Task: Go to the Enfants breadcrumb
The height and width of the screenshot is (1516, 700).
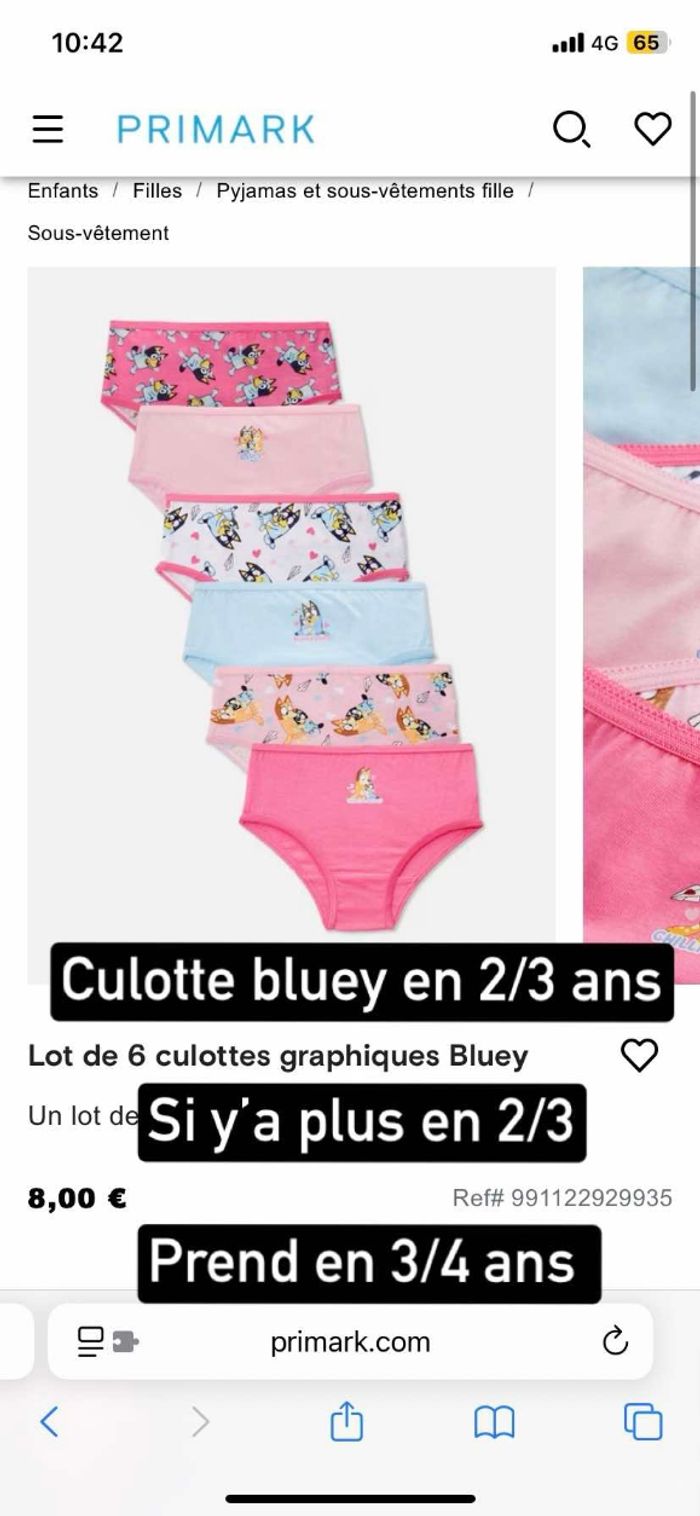Action: pos(62,190)
